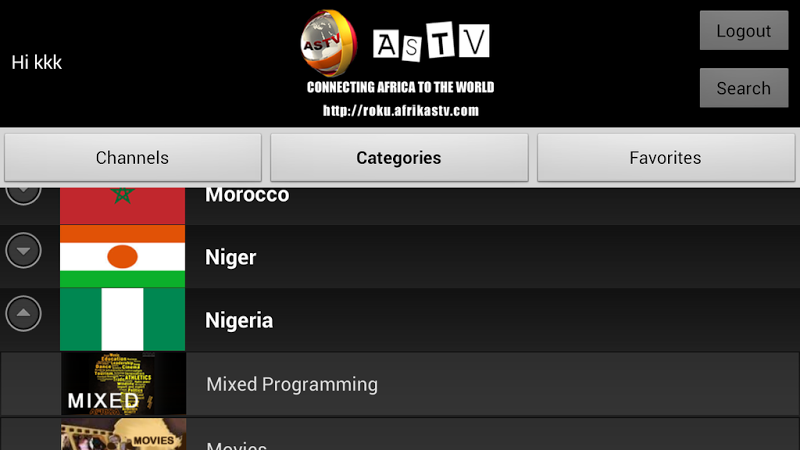The height and width of the screenshot is (450, 800).
Task: Open Search from the header
Action: pyautogui.click(x=743, y=88)
